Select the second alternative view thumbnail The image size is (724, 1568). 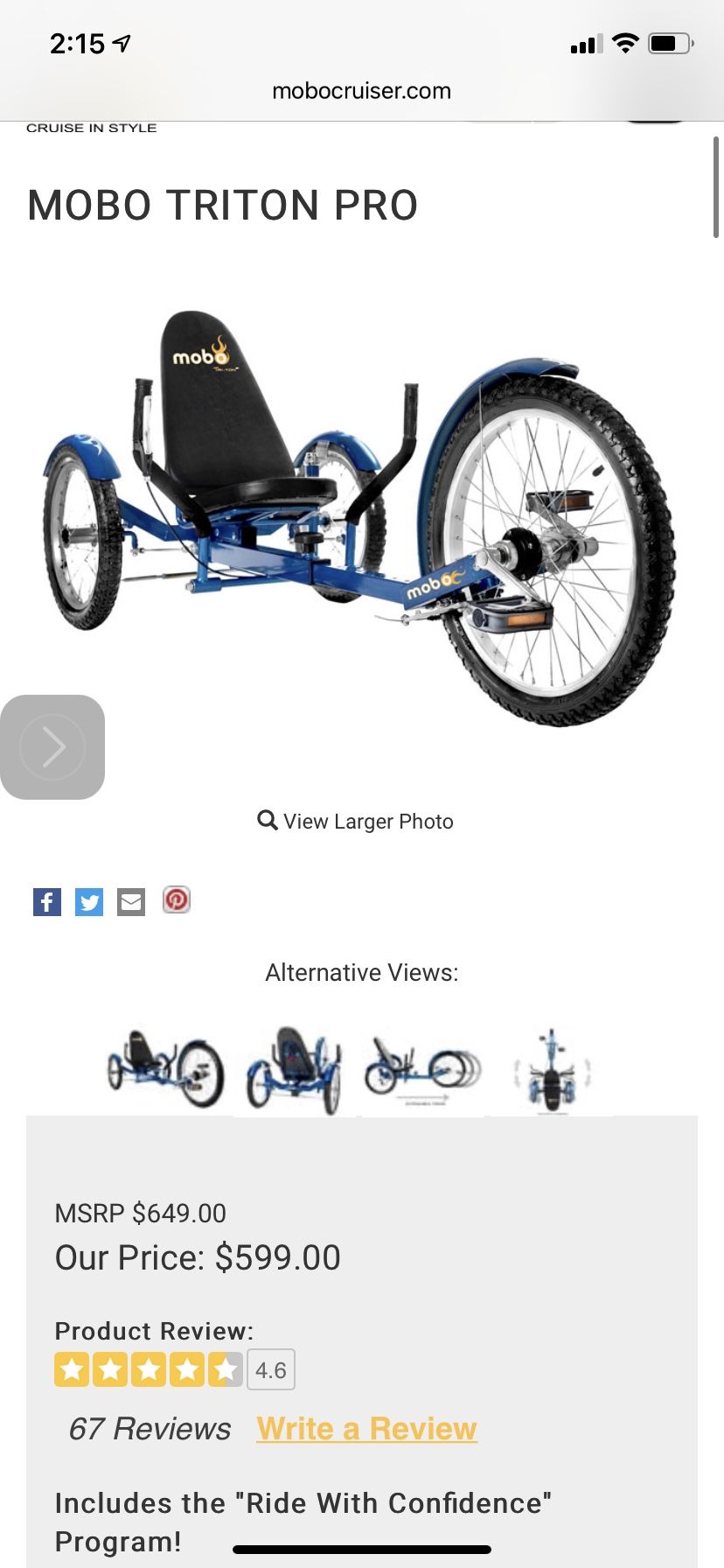tap(295, 1069)
